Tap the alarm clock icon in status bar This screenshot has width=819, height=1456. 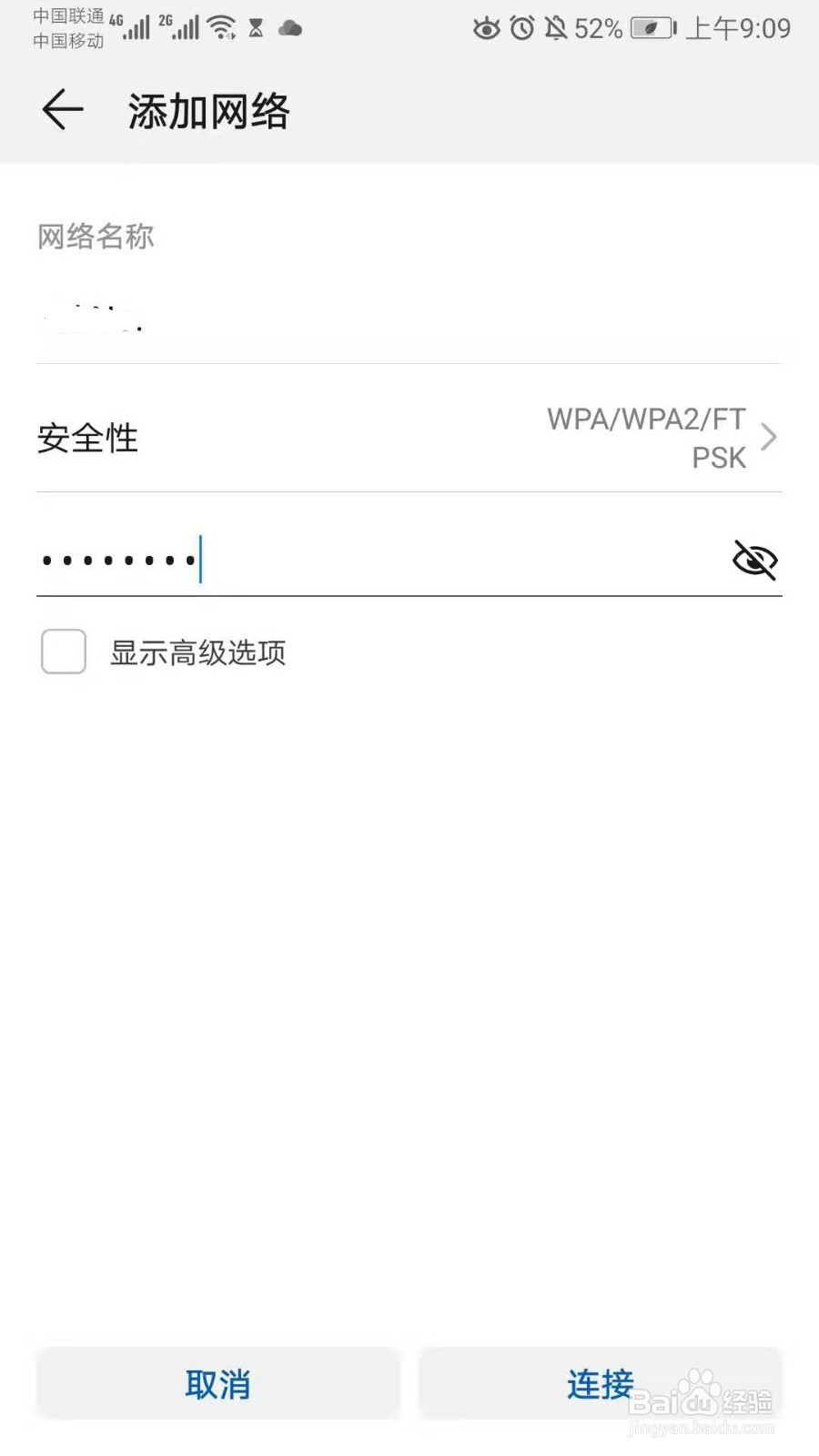[521, 29]
